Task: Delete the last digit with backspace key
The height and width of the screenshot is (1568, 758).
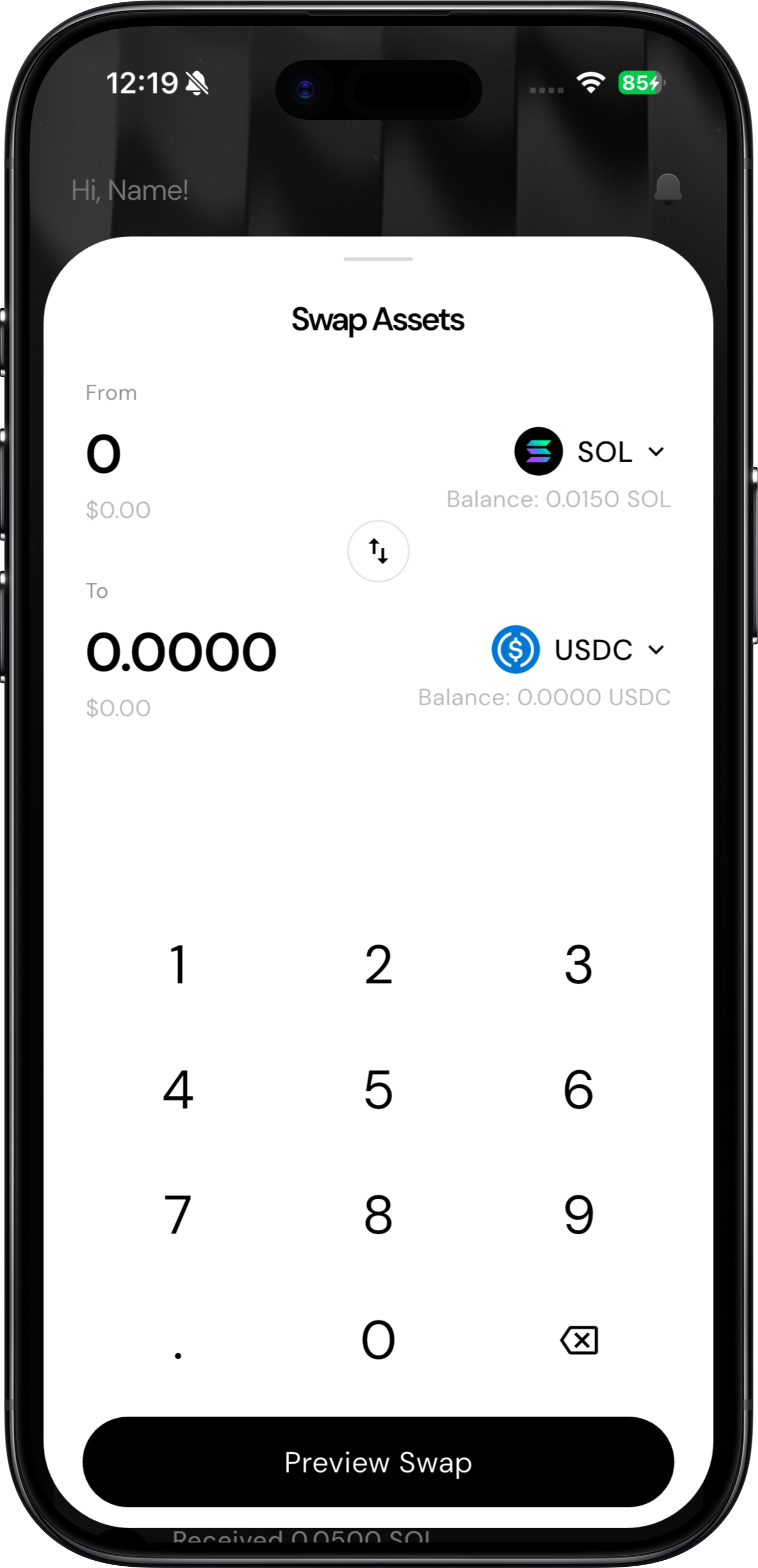Action: coord(578,1340)
